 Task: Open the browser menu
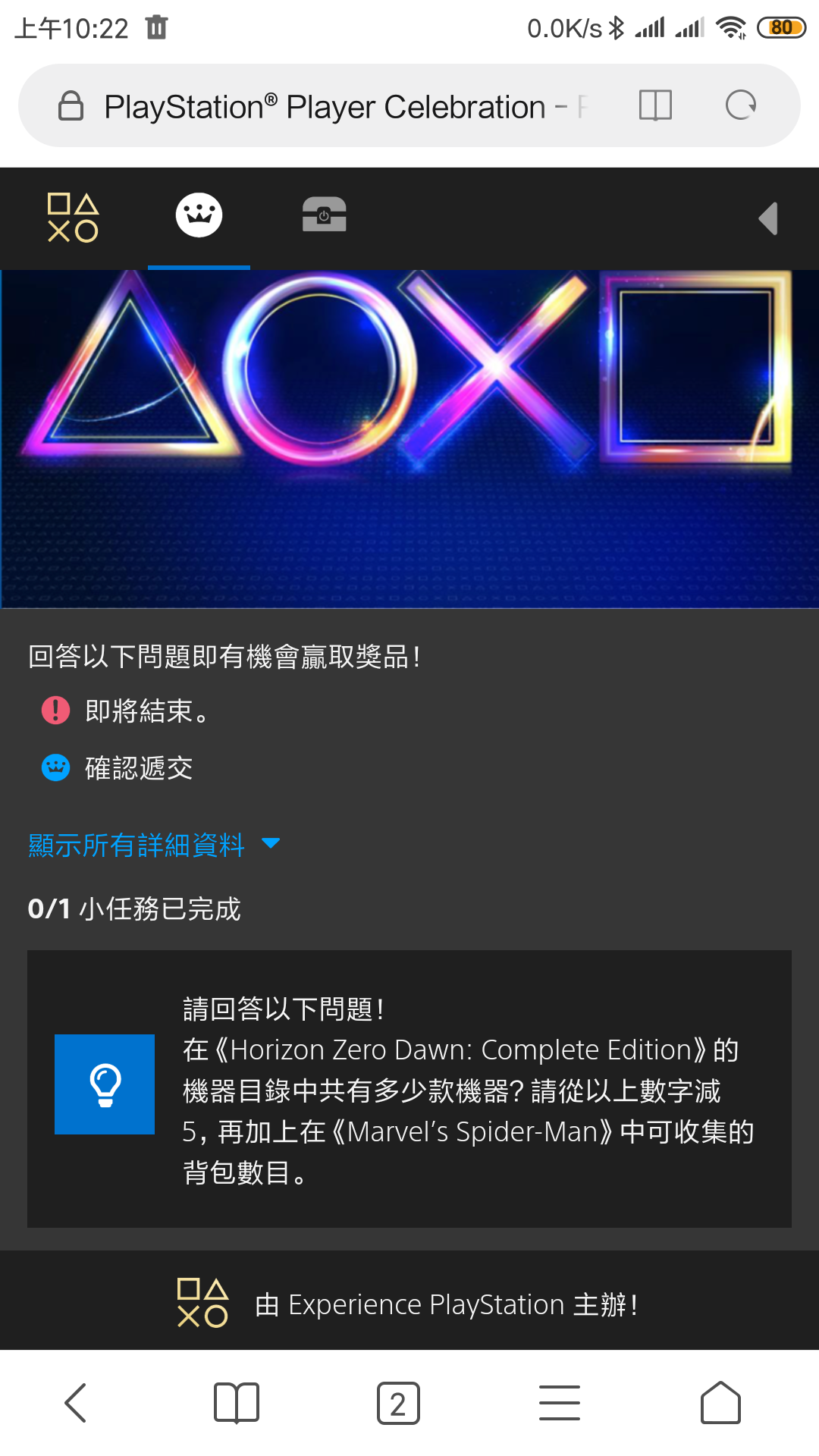click(560, 1403)
